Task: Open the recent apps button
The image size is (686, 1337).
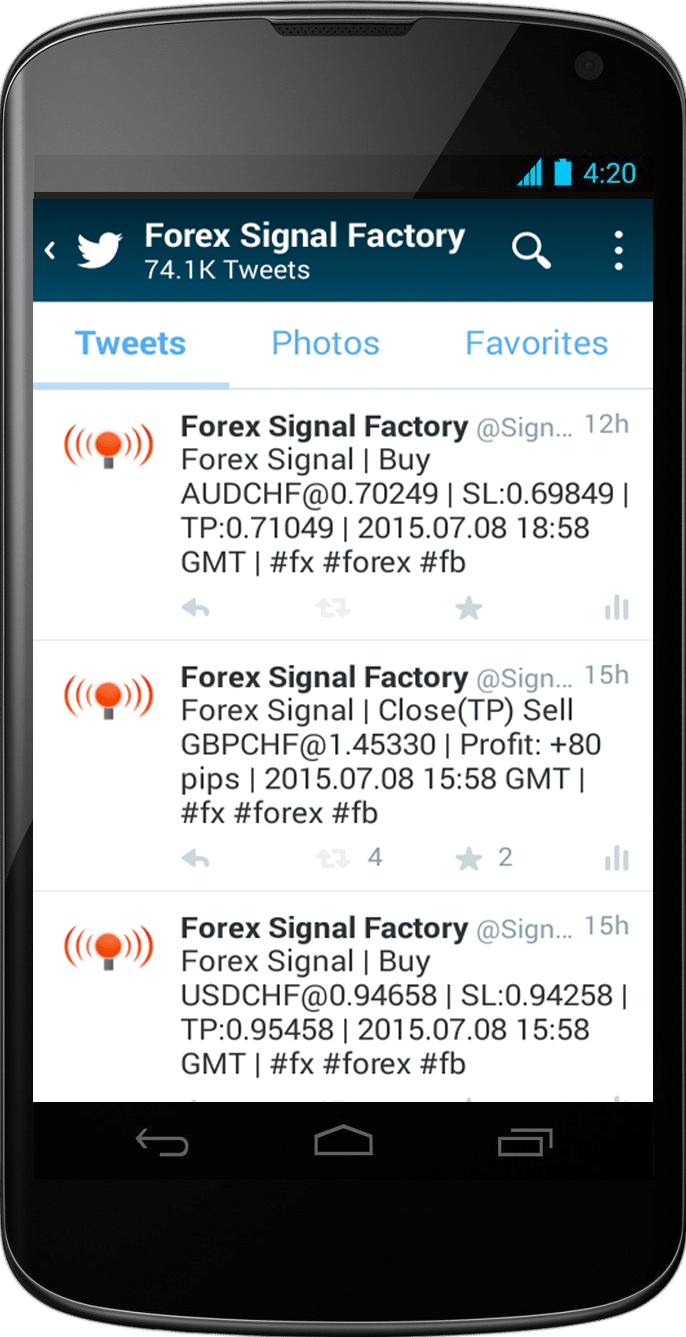Action: pos(525,1141)
